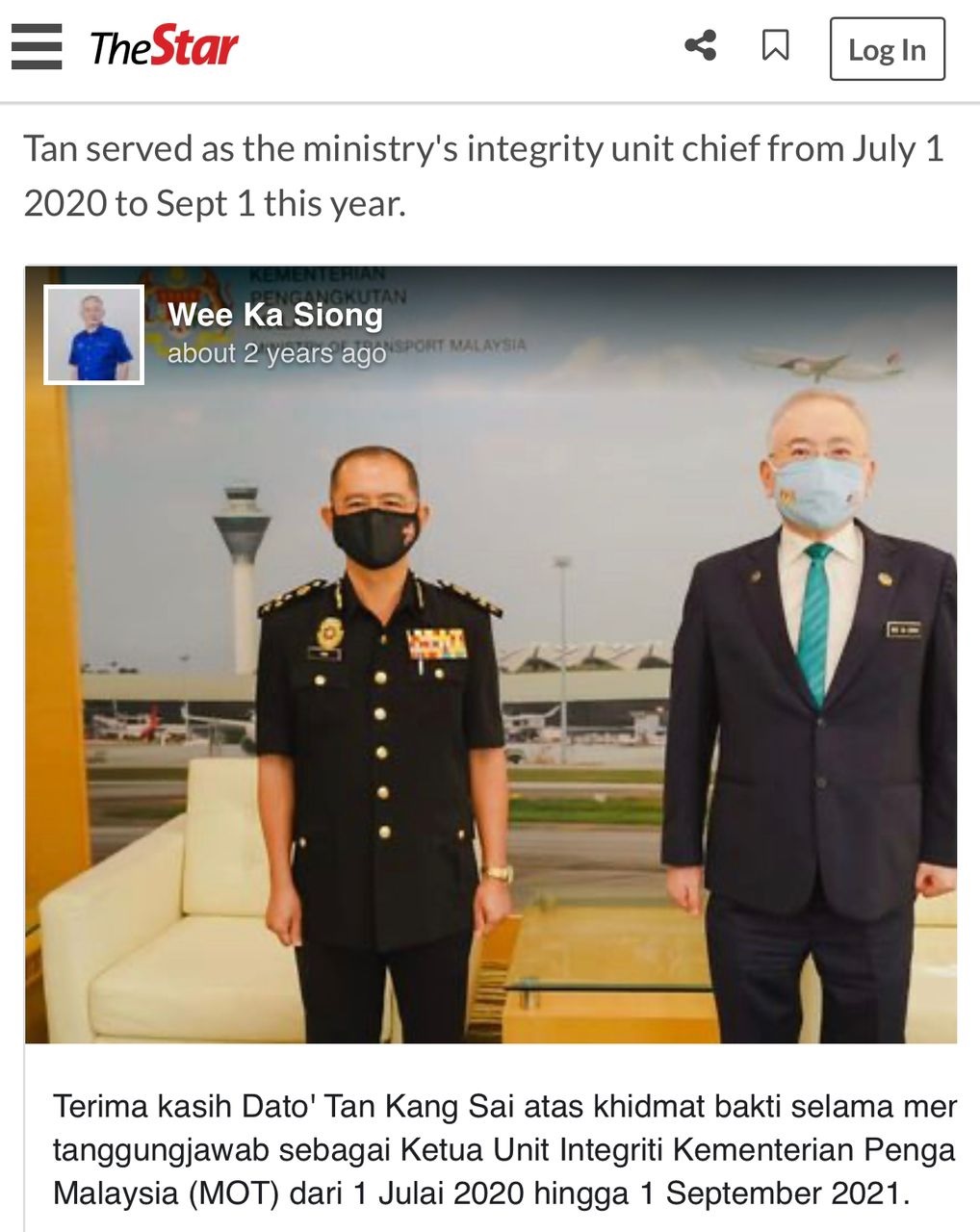Open the hamburger navigation menu
The image size is (980, 1232).
point(36,46)
